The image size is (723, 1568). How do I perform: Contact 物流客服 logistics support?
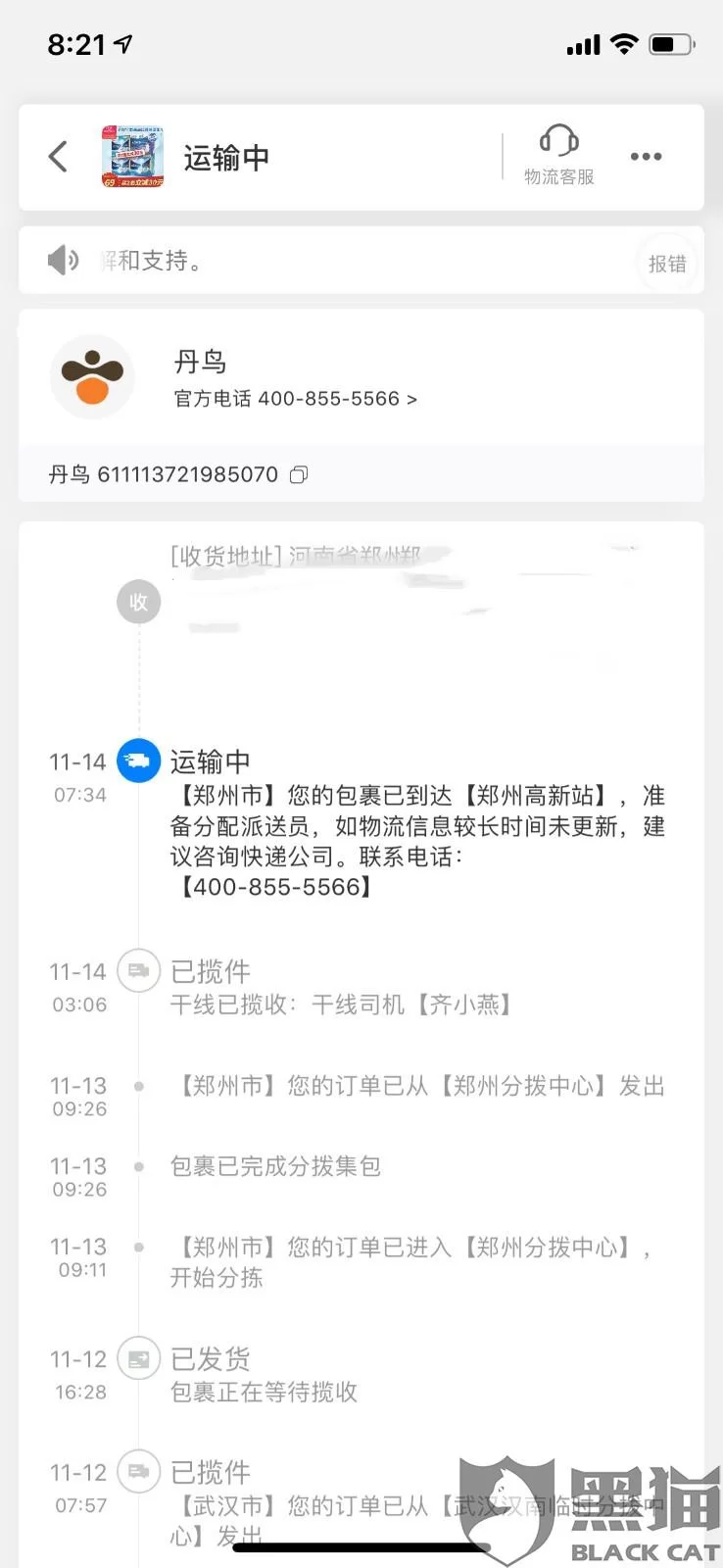[x=558, y=156]
